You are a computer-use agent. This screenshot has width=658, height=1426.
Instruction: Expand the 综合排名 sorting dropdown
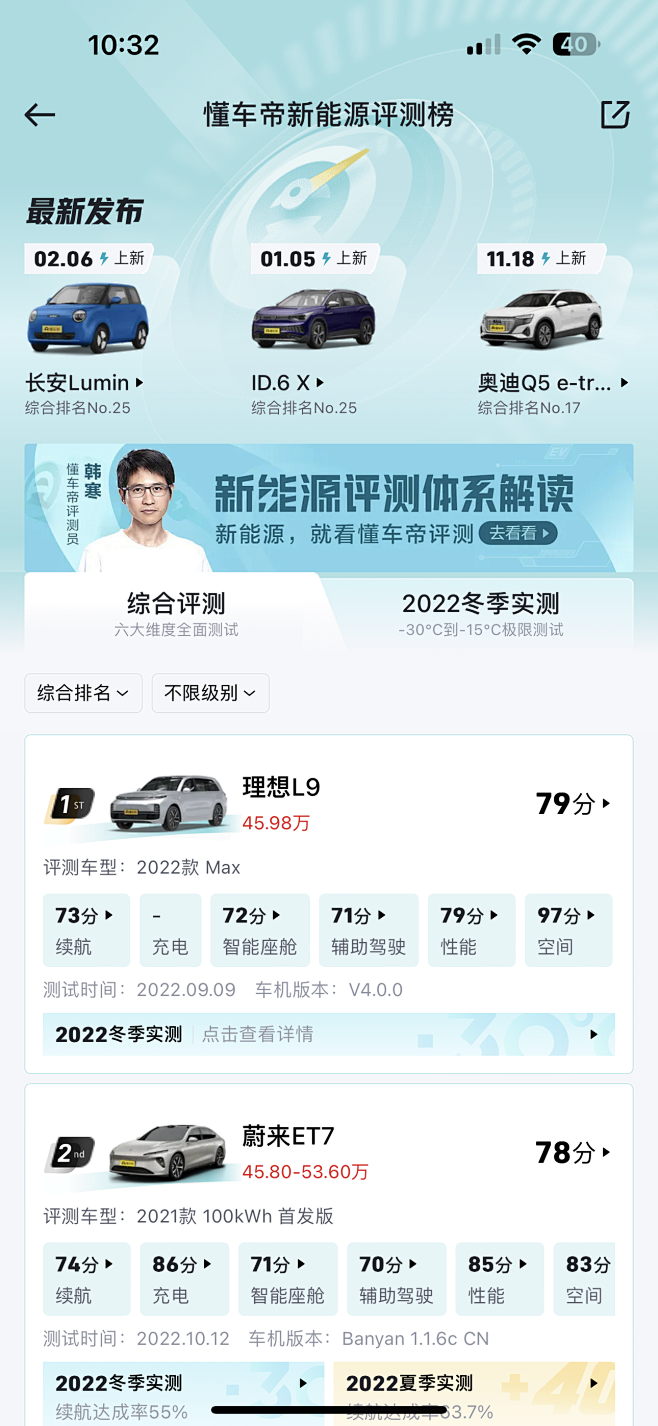83,693
